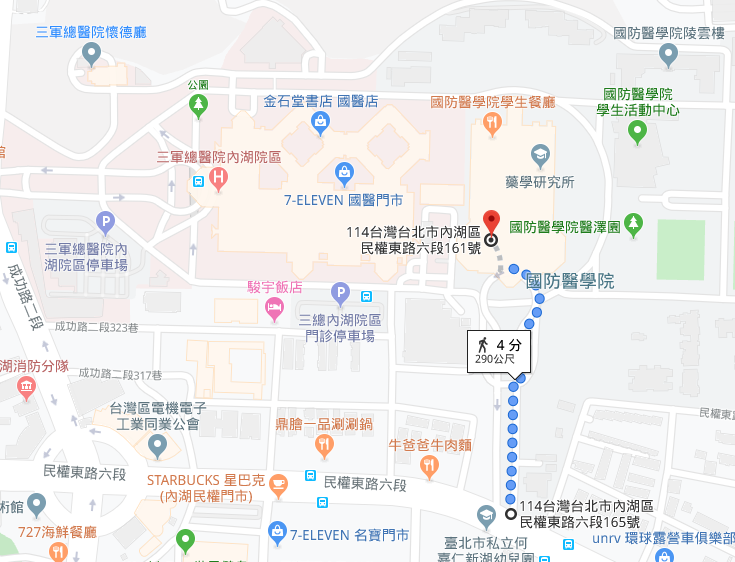
Task: Open the 台灣區電機電子工業同業公會 marker
Action: pyautogui.click(x=158, y=447)
